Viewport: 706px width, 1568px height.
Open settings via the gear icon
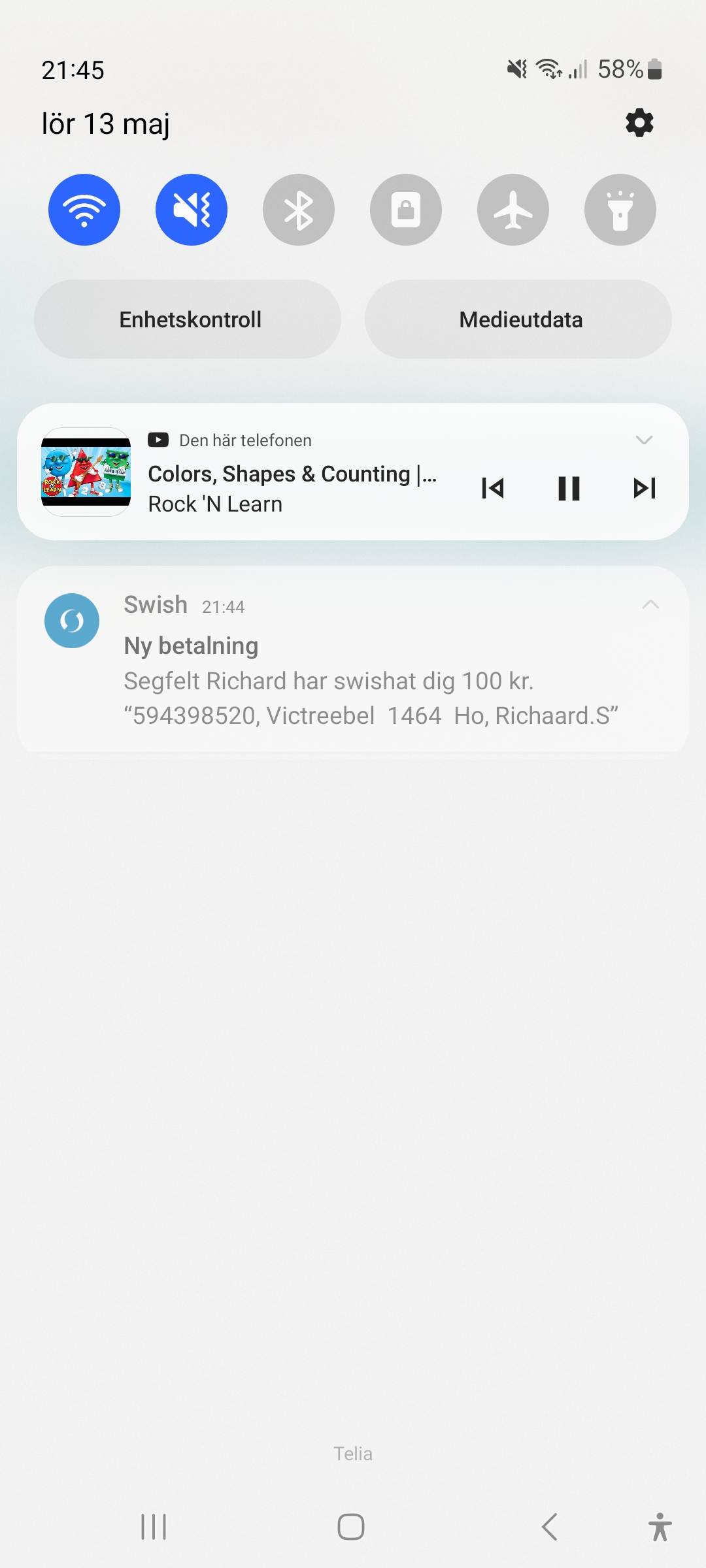(x=639, y=123)
